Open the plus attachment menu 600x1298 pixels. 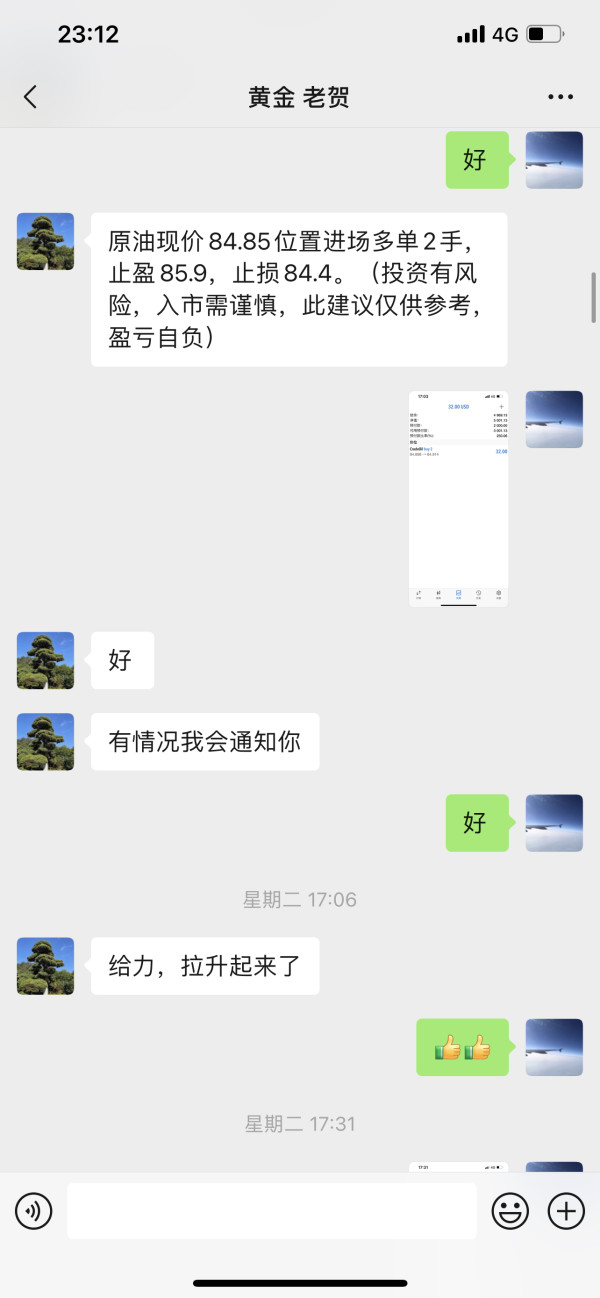click(x=566, y=1211)
